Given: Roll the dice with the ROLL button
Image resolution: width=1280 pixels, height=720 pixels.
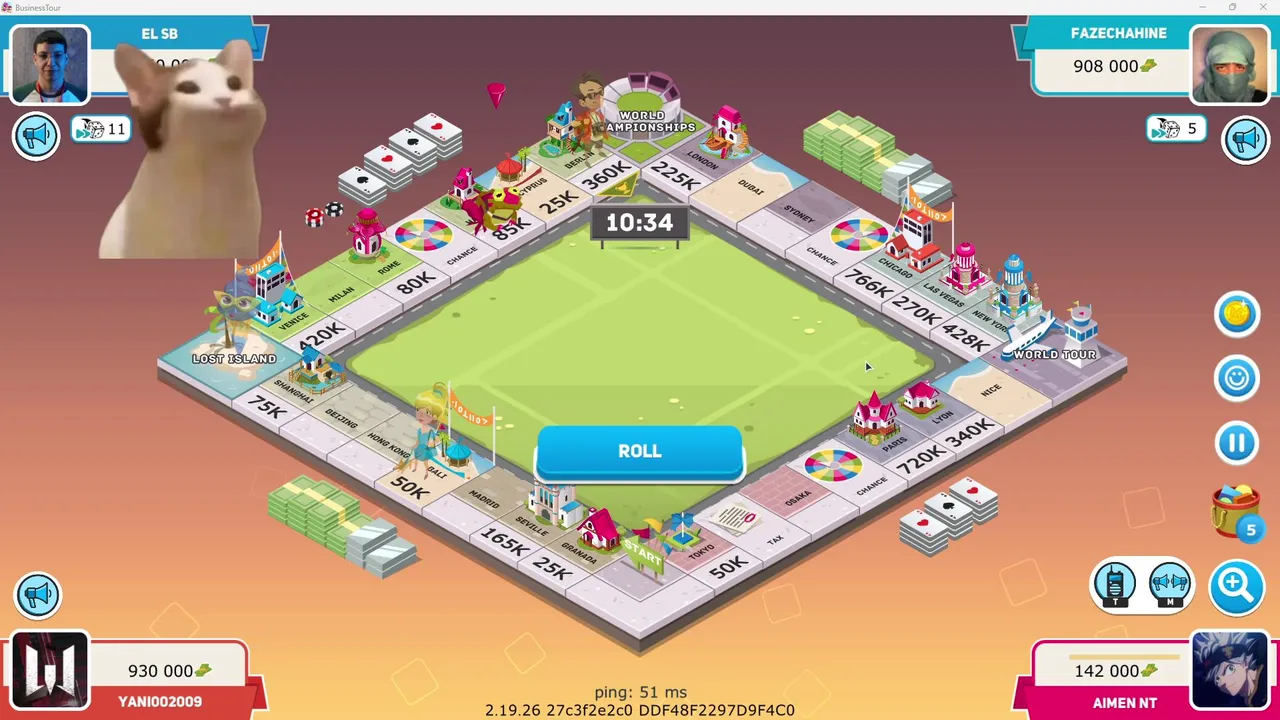Looking at the screenshot, I should [640, 452].
